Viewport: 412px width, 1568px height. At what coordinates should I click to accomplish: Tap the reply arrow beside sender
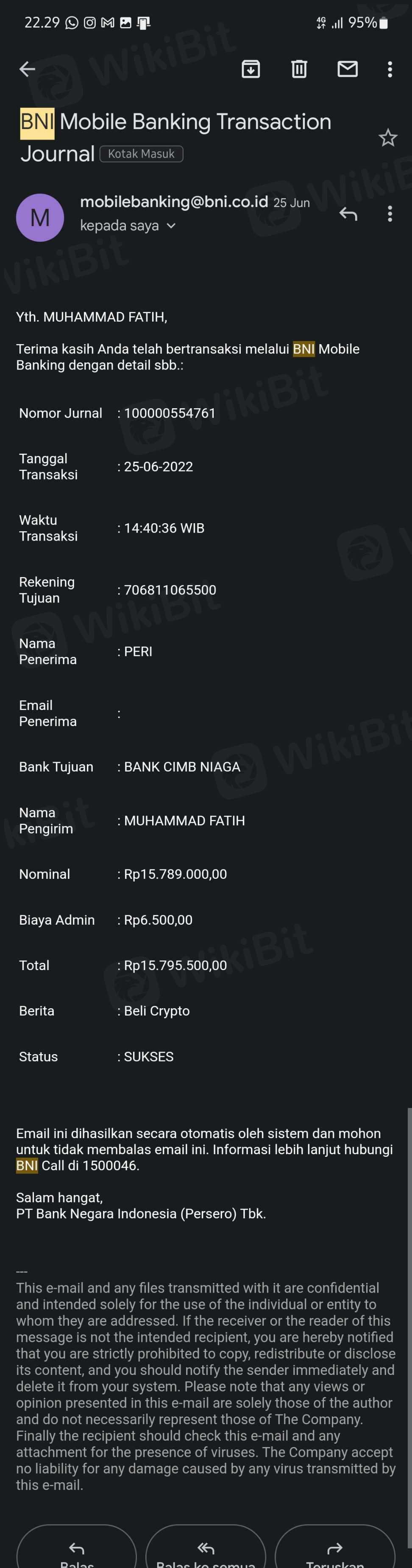(x=348, y=213)
